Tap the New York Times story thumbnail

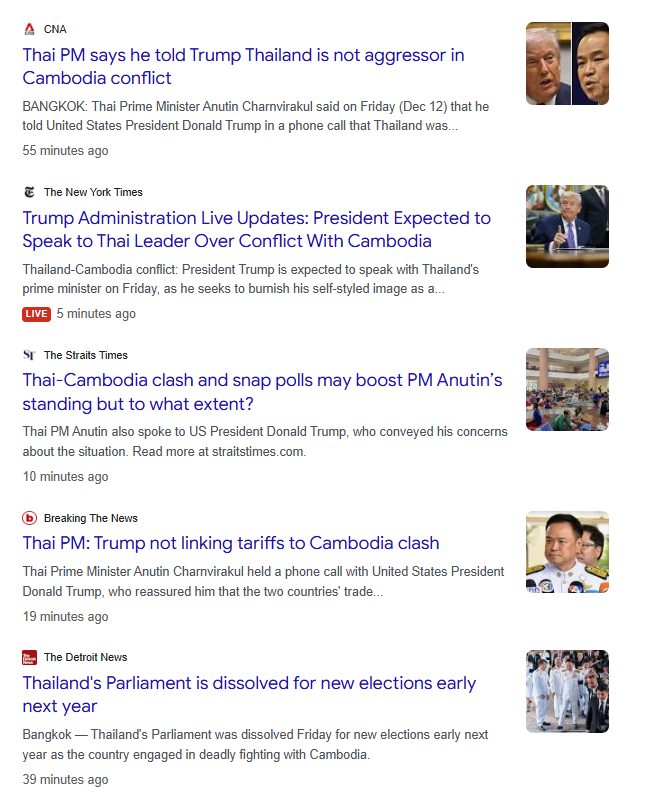tap(567, 226)
